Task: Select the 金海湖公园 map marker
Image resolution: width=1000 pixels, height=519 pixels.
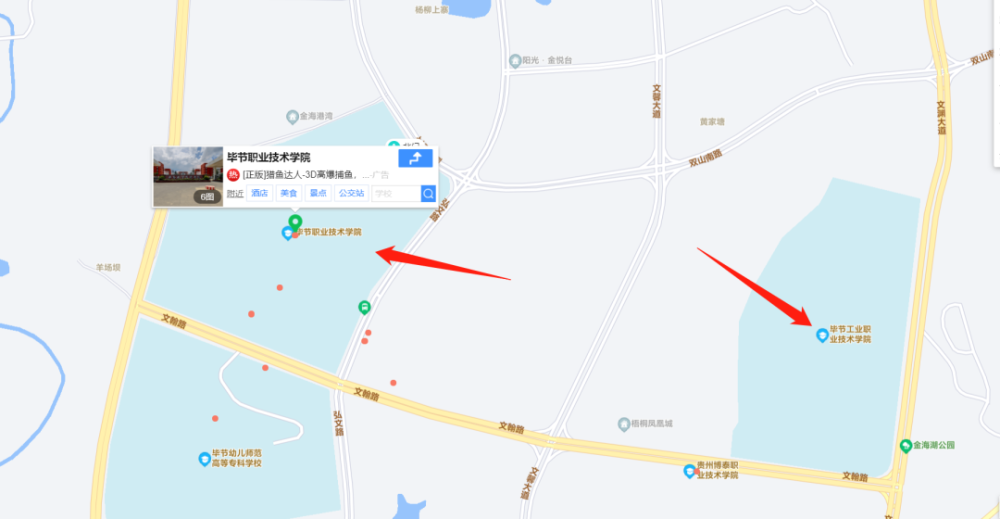Action: (x=905, y=446)
